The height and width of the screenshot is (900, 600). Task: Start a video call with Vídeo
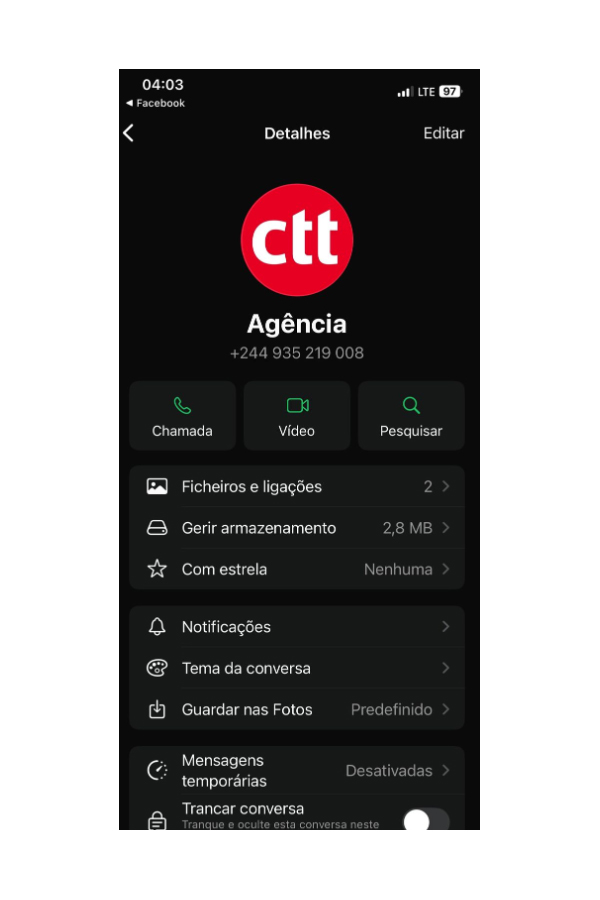pyautogui.click(x=297, y=416)
